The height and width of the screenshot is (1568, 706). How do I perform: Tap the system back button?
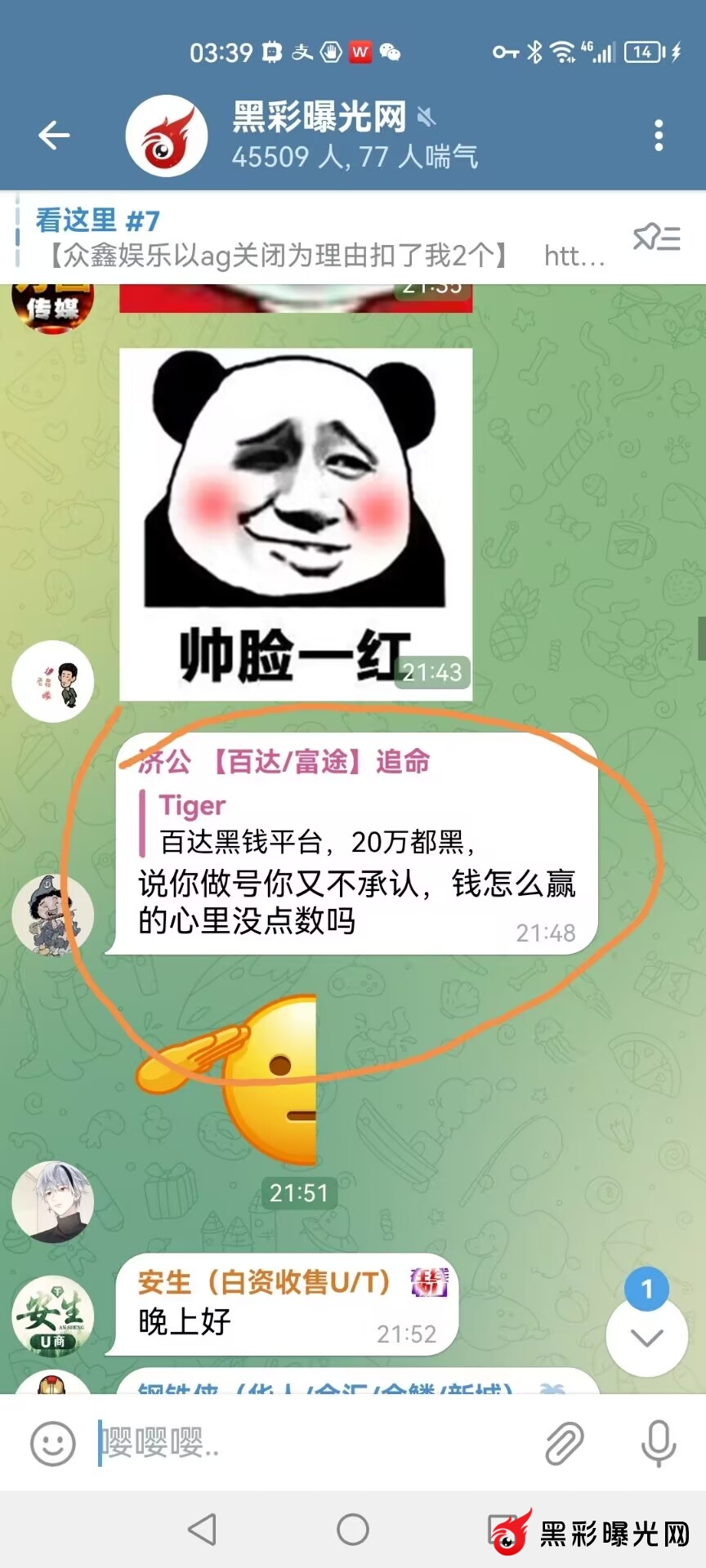pyautogui.click(x=202, y=1530)
